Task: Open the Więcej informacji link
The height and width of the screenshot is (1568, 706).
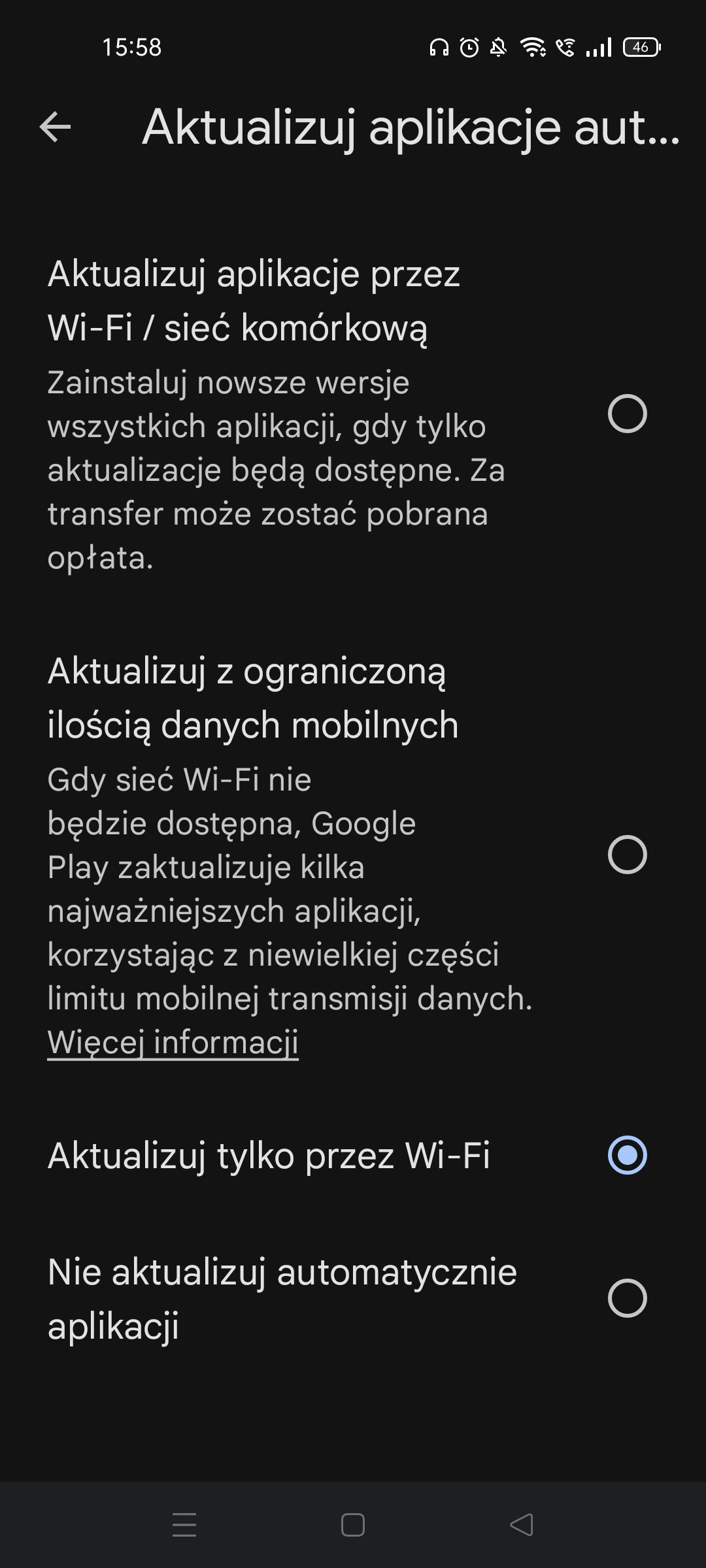Action: coord(173,1042)
